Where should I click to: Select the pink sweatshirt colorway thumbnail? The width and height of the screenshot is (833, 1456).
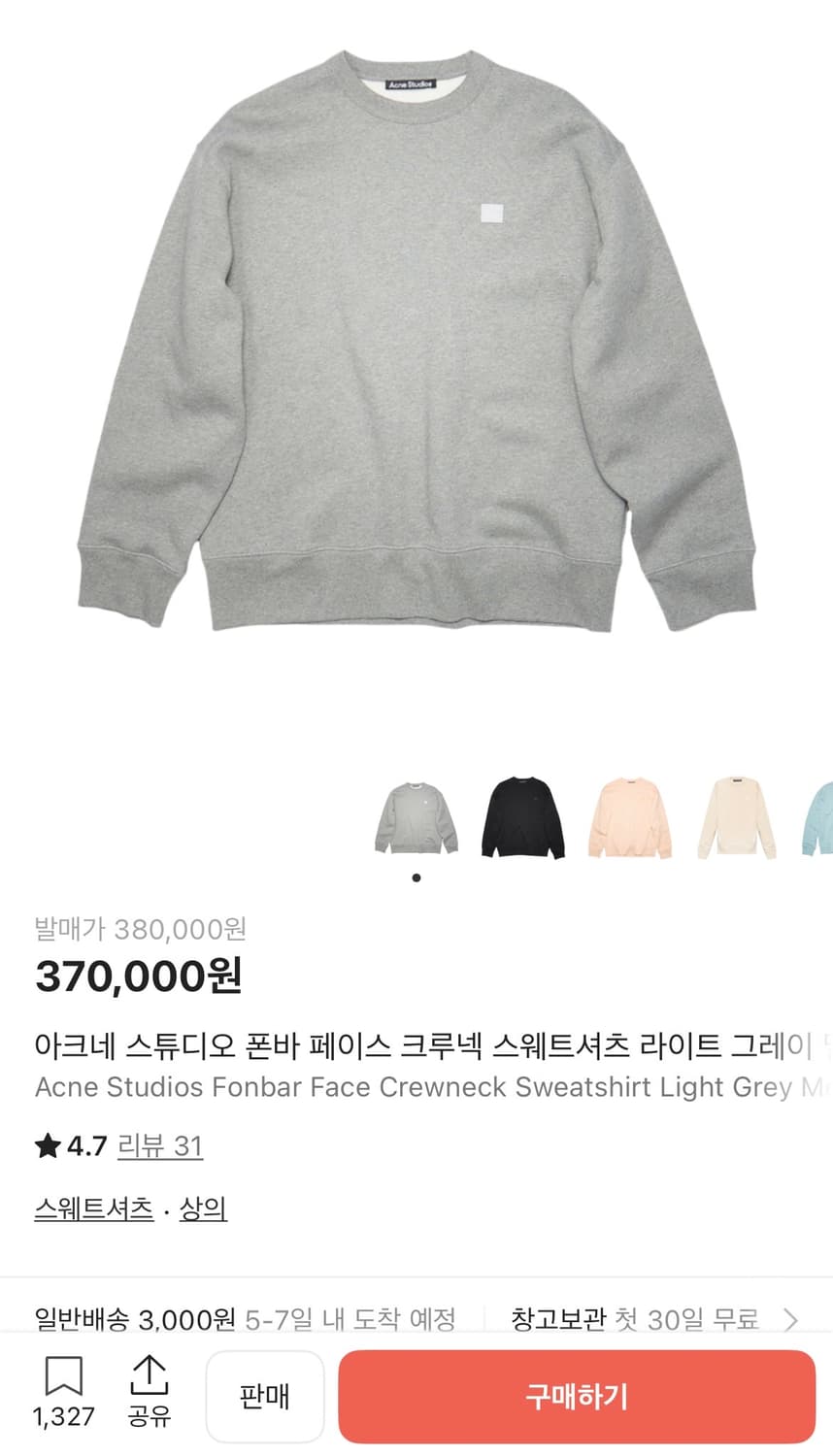click(x=630, y=818)
